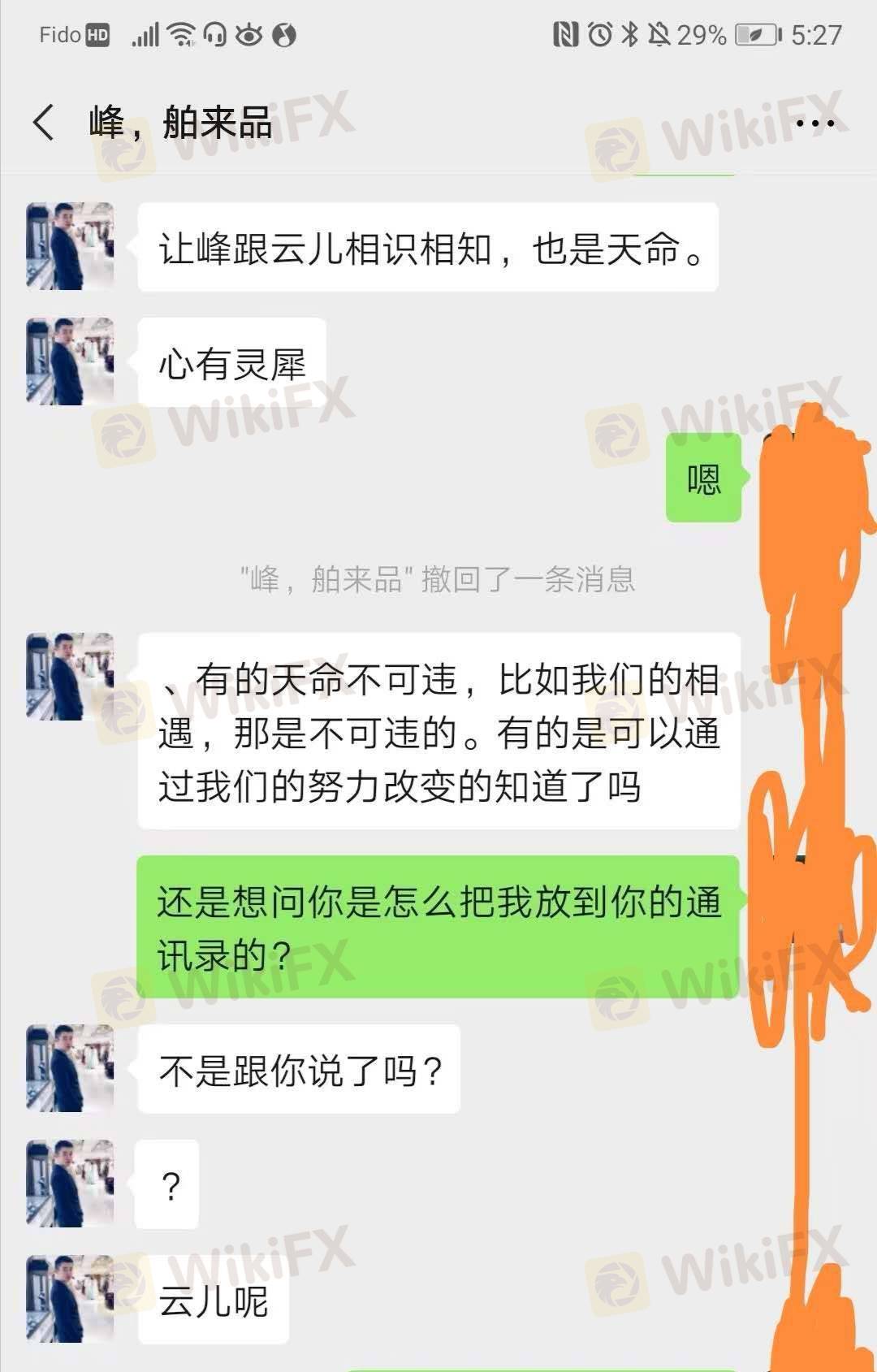Open the chat options three-dot menu

(814, 123)
